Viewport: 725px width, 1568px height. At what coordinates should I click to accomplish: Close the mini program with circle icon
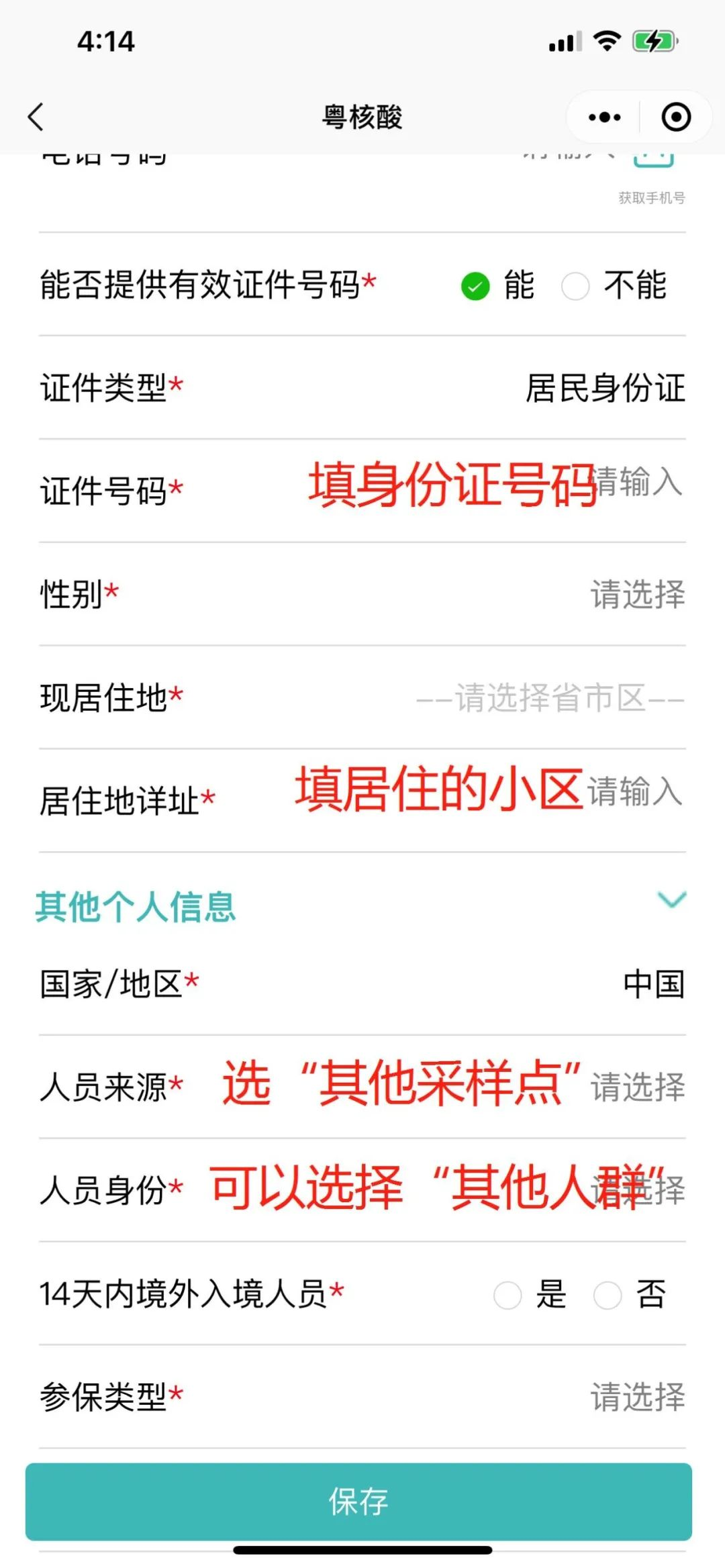[x=675, y=117]
